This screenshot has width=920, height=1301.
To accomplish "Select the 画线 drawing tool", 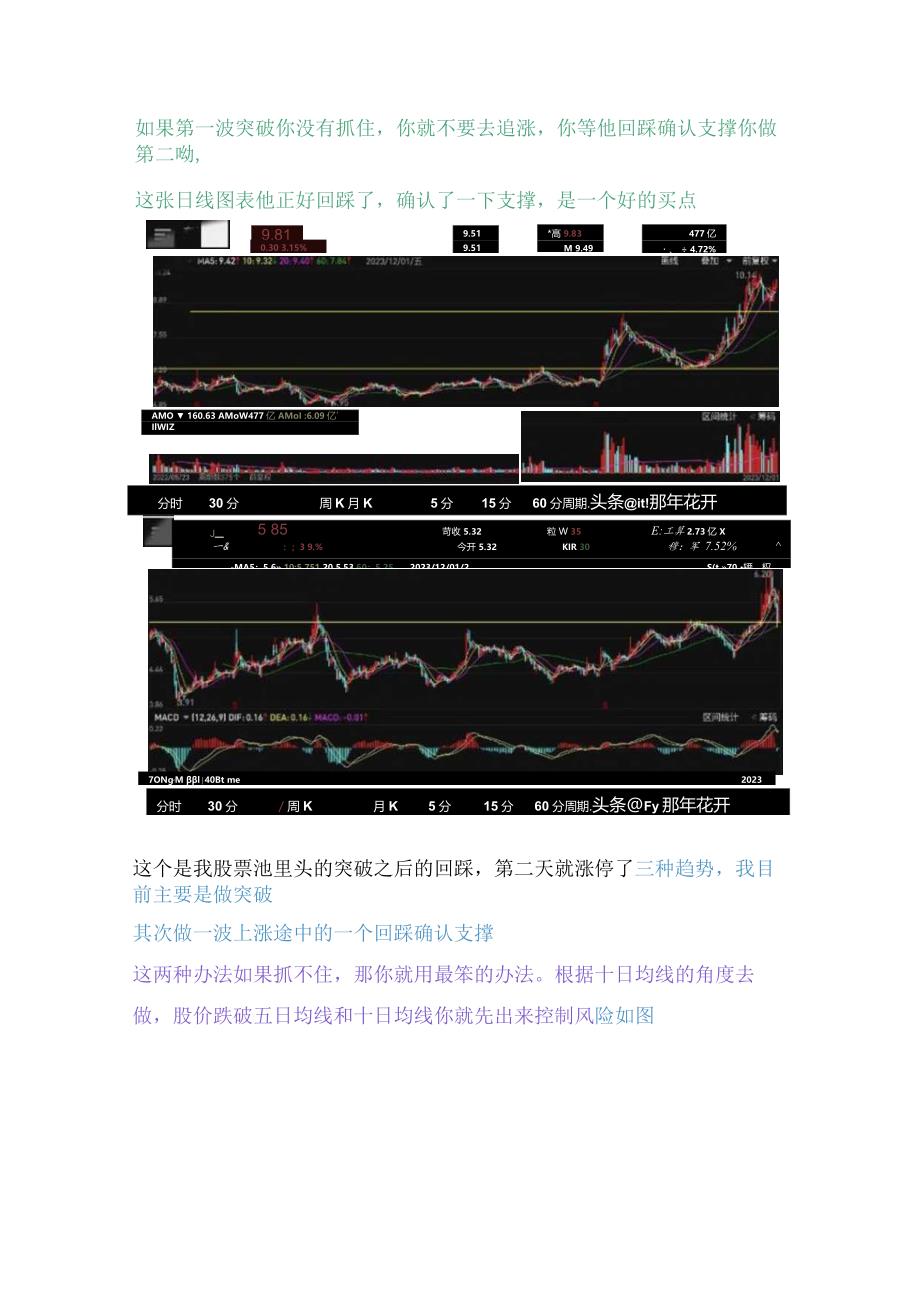I will [x=668, y=261].
